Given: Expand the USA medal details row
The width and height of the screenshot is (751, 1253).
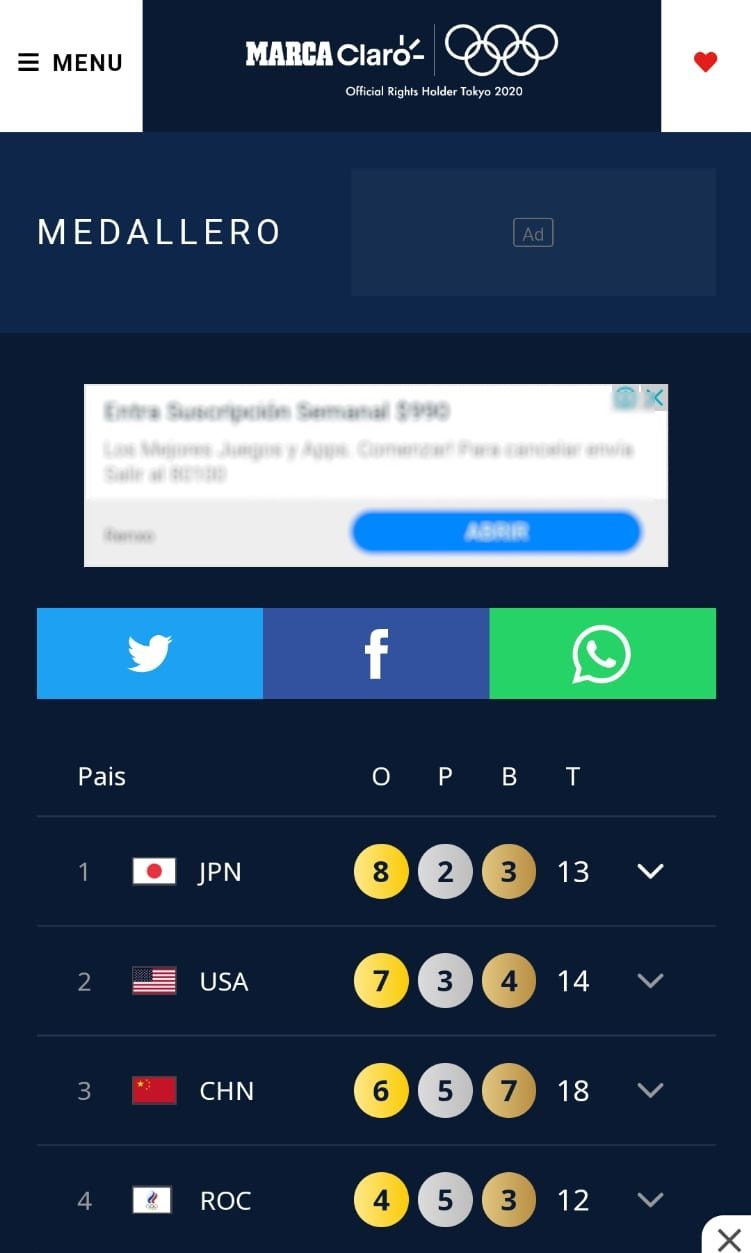Looking at the screenshot, I should point(650,981).
